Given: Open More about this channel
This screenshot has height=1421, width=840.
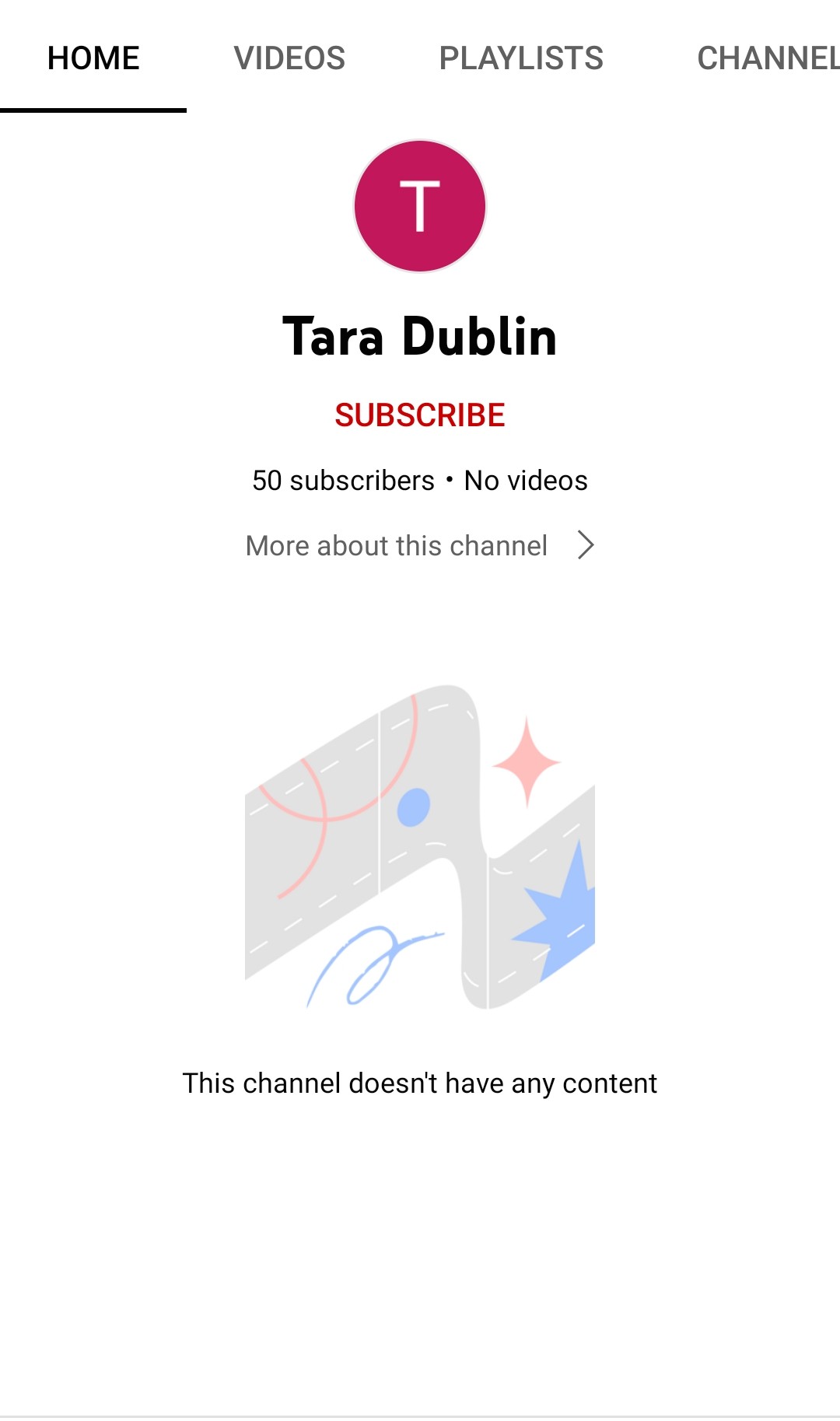Looking at the screenshot, I should (x=420, y=545).
